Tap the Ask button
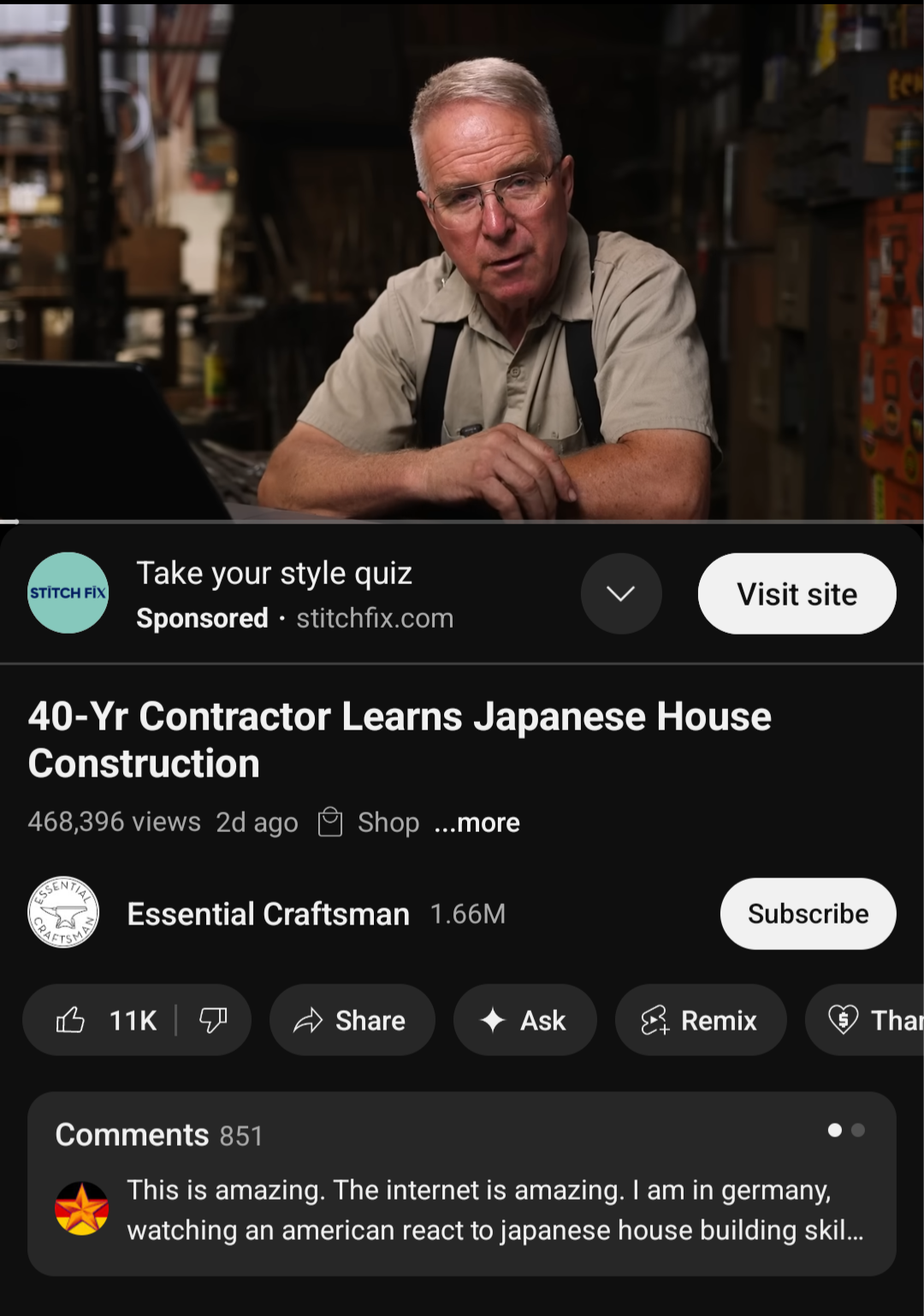 point(524,1020)
